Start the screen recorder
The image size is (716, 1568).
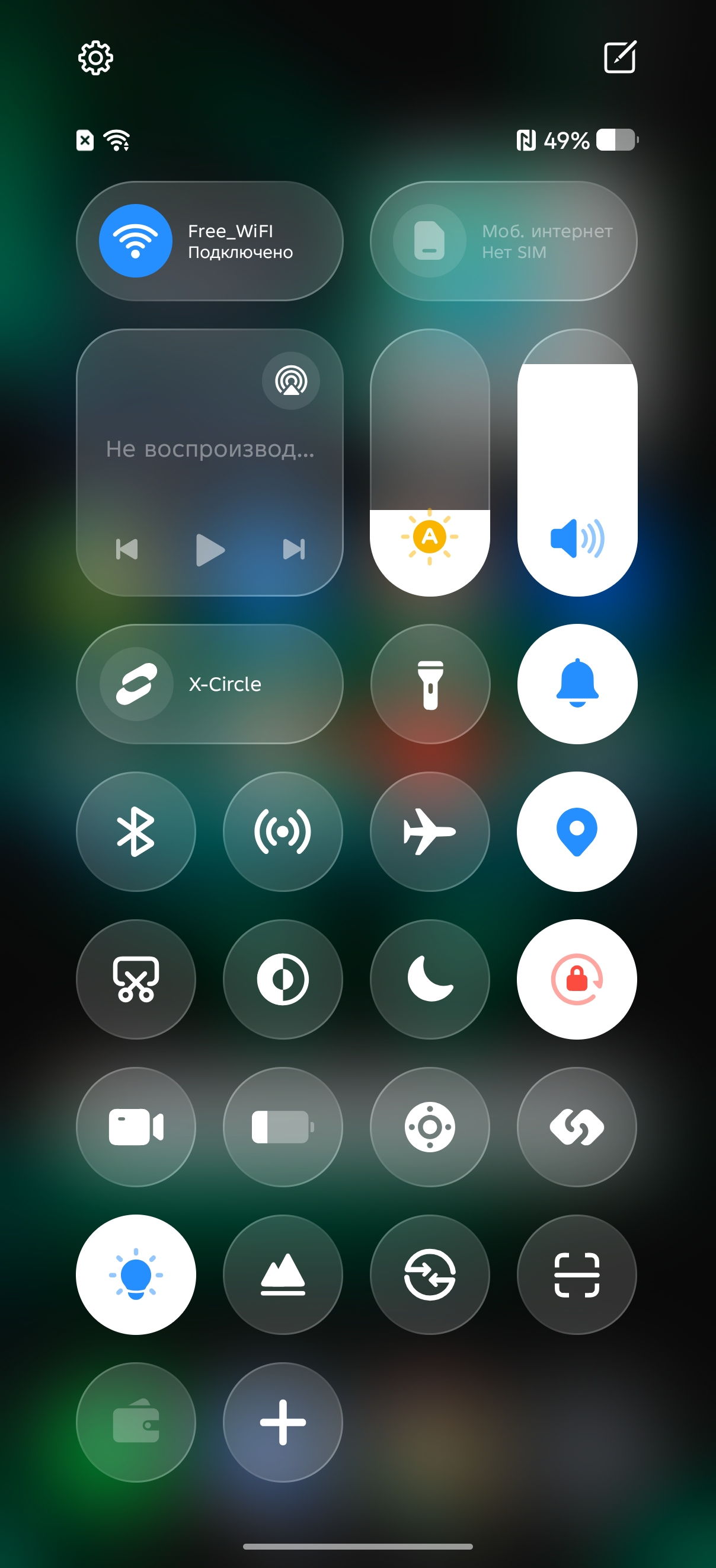(136, 1127)
